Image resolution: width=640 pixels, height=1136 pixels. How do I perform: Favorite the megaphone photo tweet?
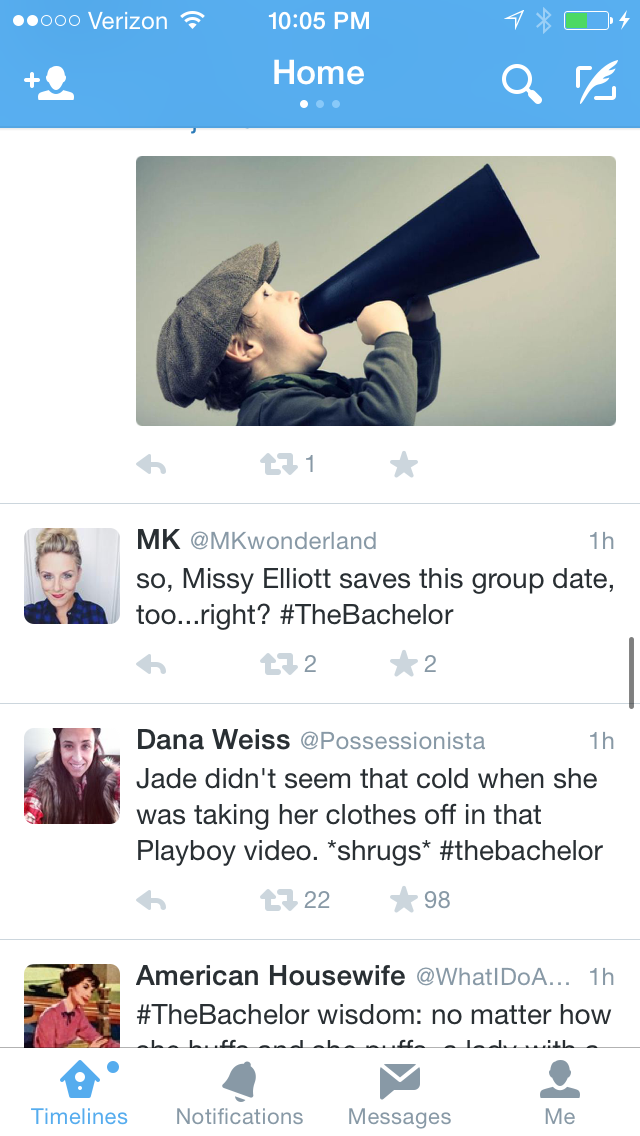pos(404,464)
